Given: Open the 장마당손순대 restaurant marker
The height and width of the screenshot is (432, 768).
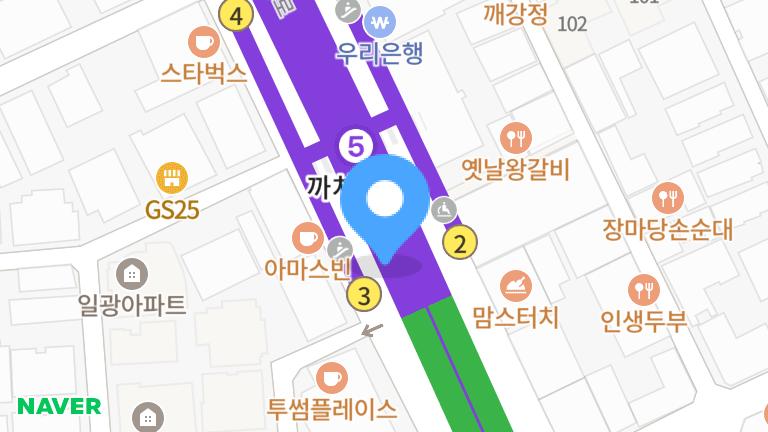Looking at the screenshot, I should [667, 197].
